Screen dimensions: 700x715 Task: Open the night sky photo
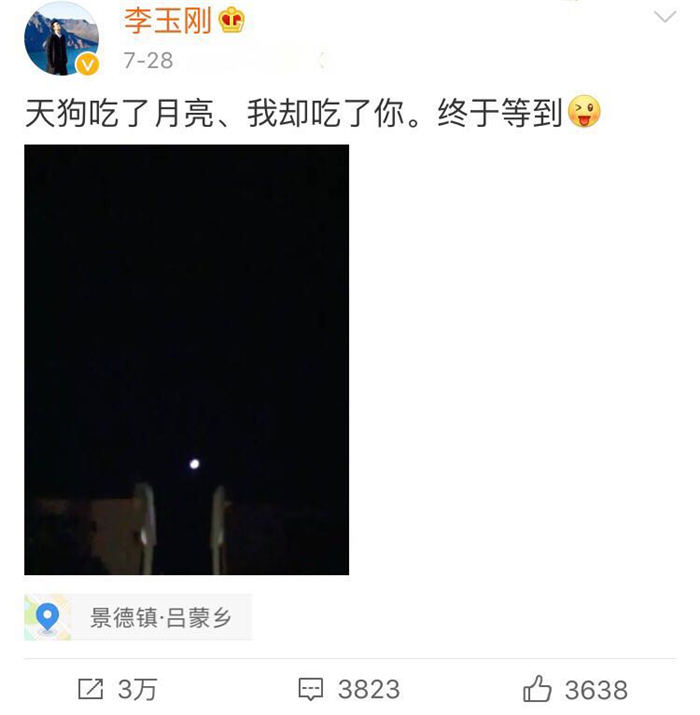186,359
